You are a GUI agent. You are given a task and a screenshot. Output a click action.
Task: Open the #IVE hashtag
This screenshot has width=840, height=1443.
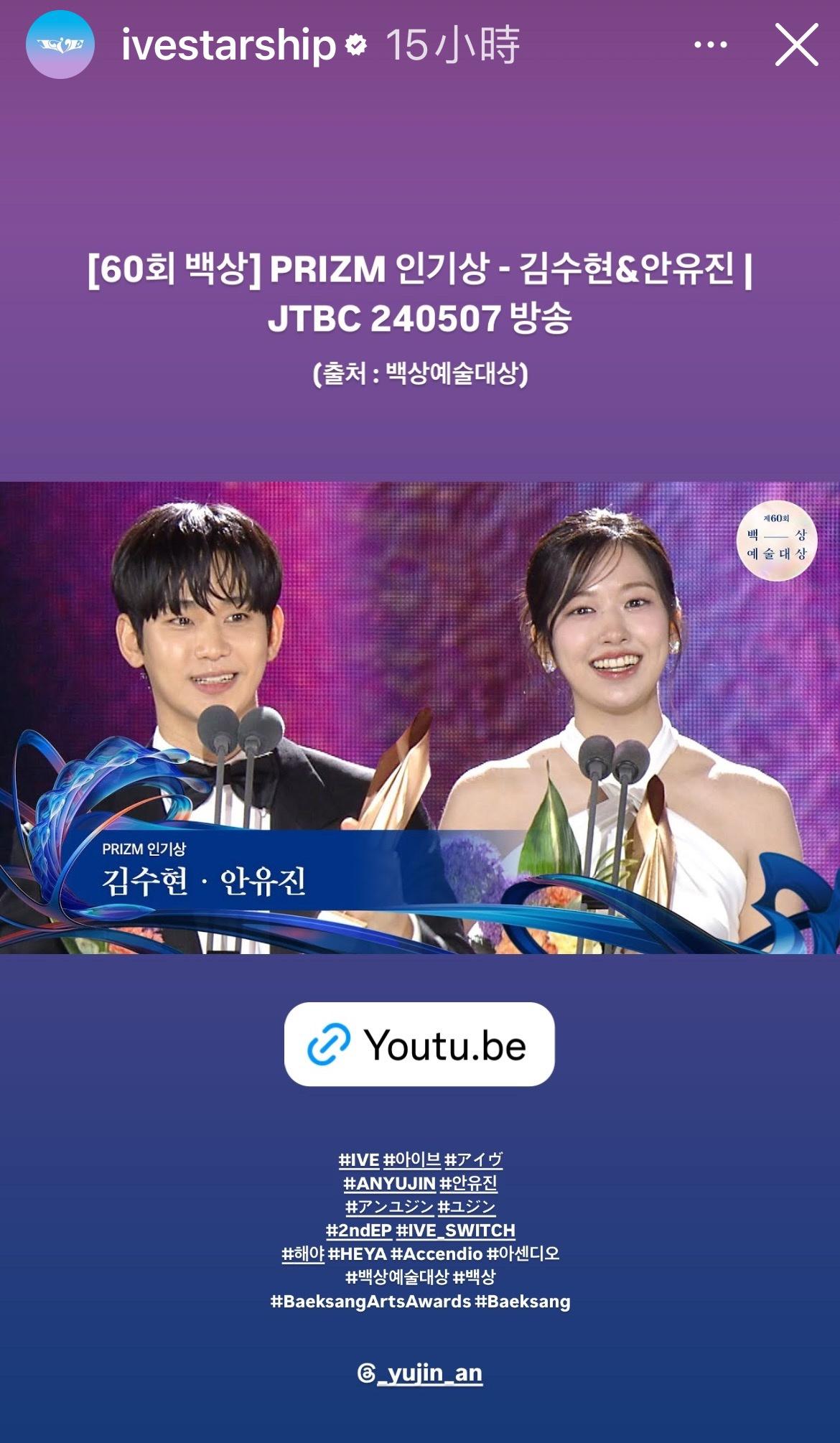pos(359,1159)
